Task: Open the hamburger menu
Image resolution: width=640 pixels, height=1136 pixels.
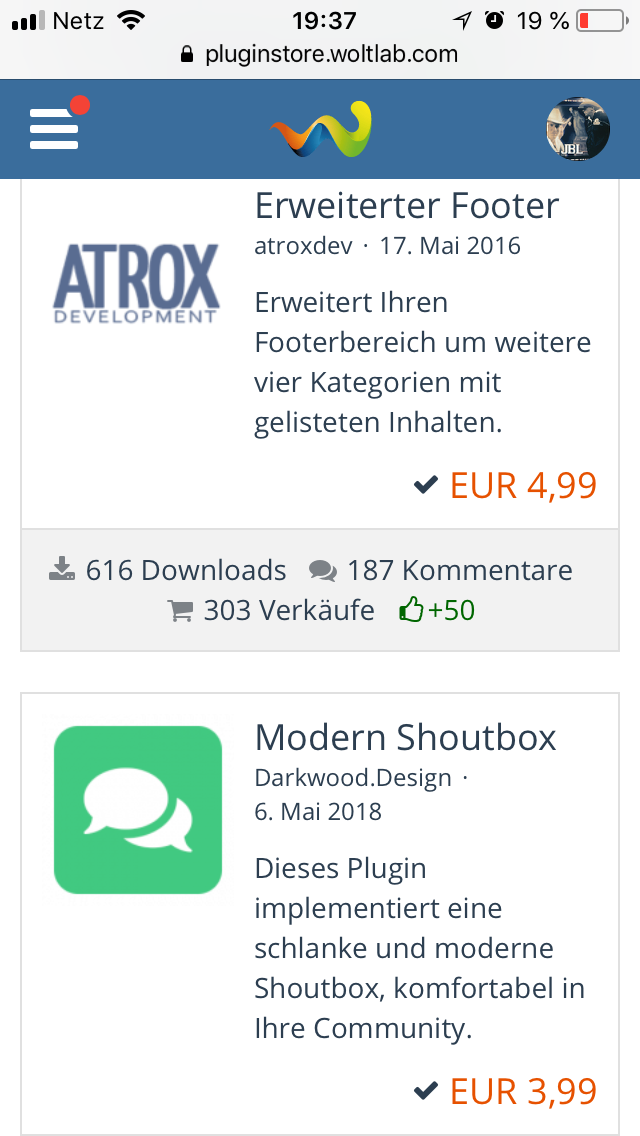Action: (54, 128)
